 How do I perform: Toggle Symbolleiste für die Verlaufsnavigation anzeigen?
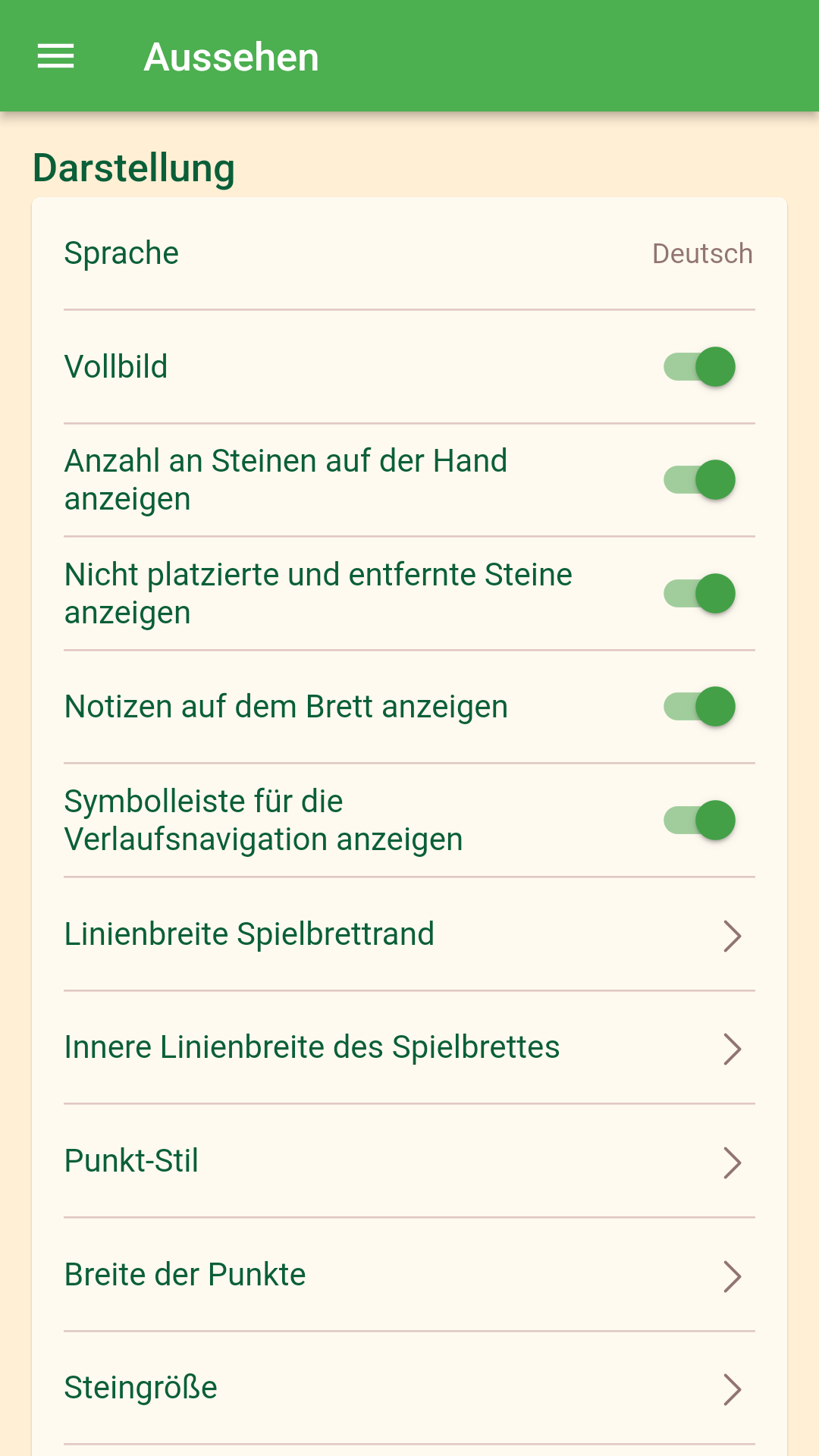pos(699,821)
